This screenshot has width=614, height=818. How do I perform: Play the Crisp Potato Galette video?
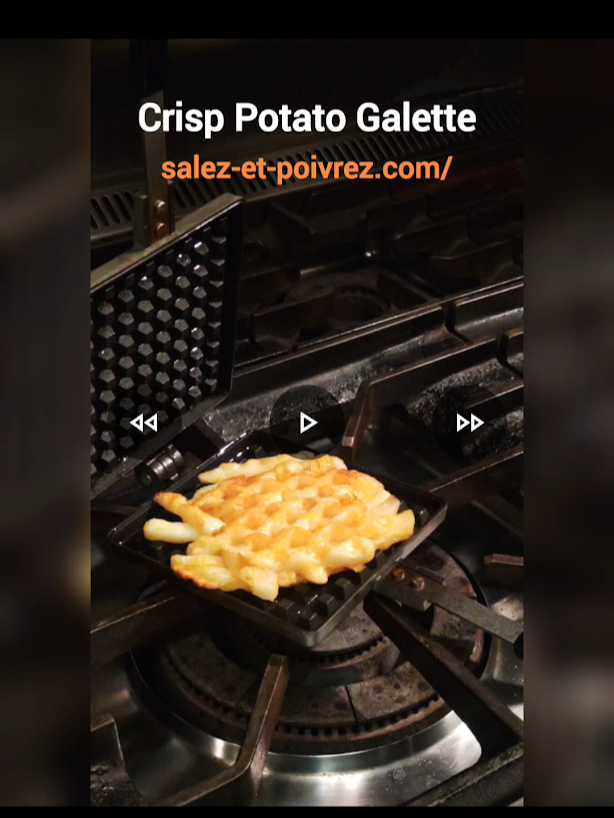pos(308,423)
